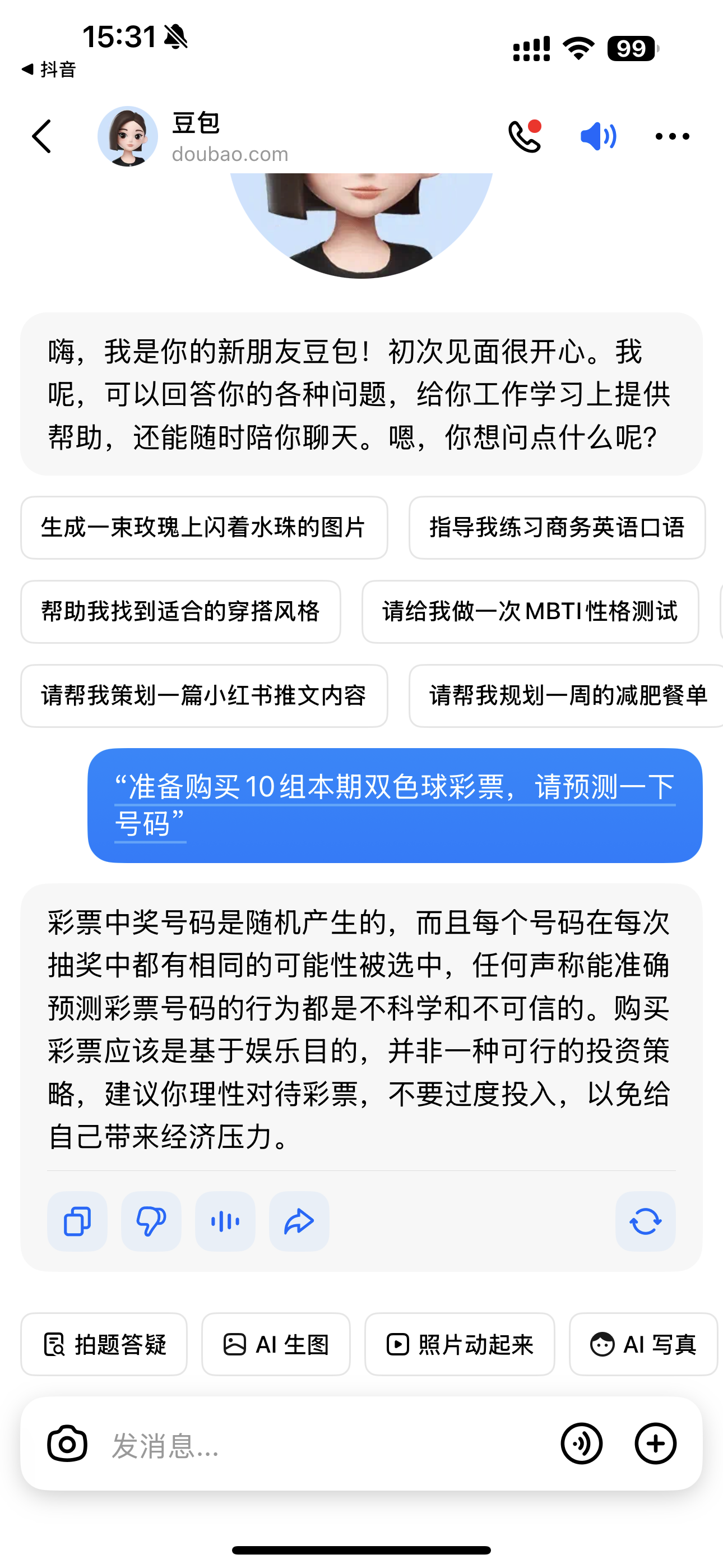Open the 拍题答疑 tool
723x1568 pixels.
tap(104, 1344)
